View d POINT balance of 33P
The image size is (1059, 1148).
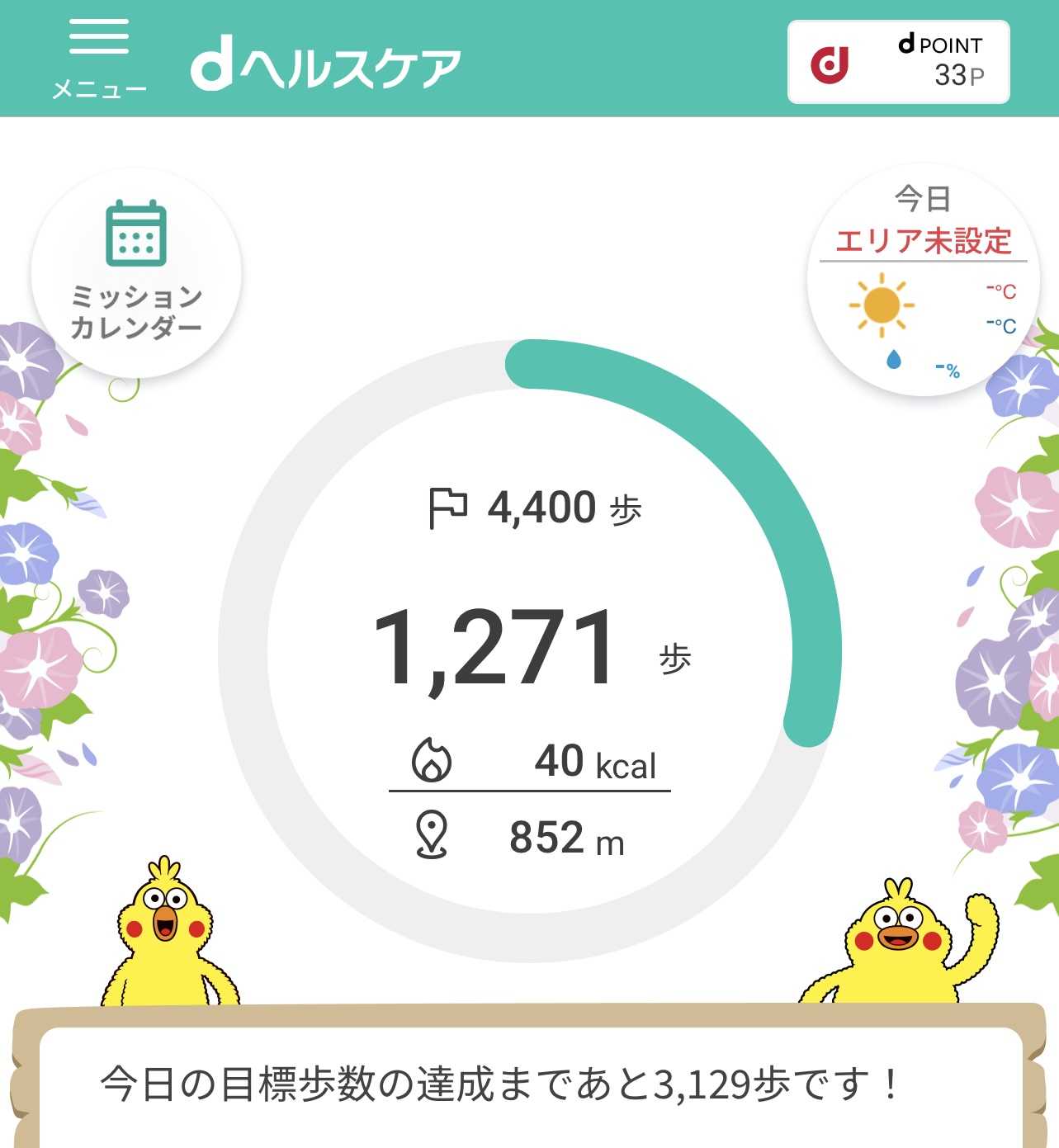point(898,62)
